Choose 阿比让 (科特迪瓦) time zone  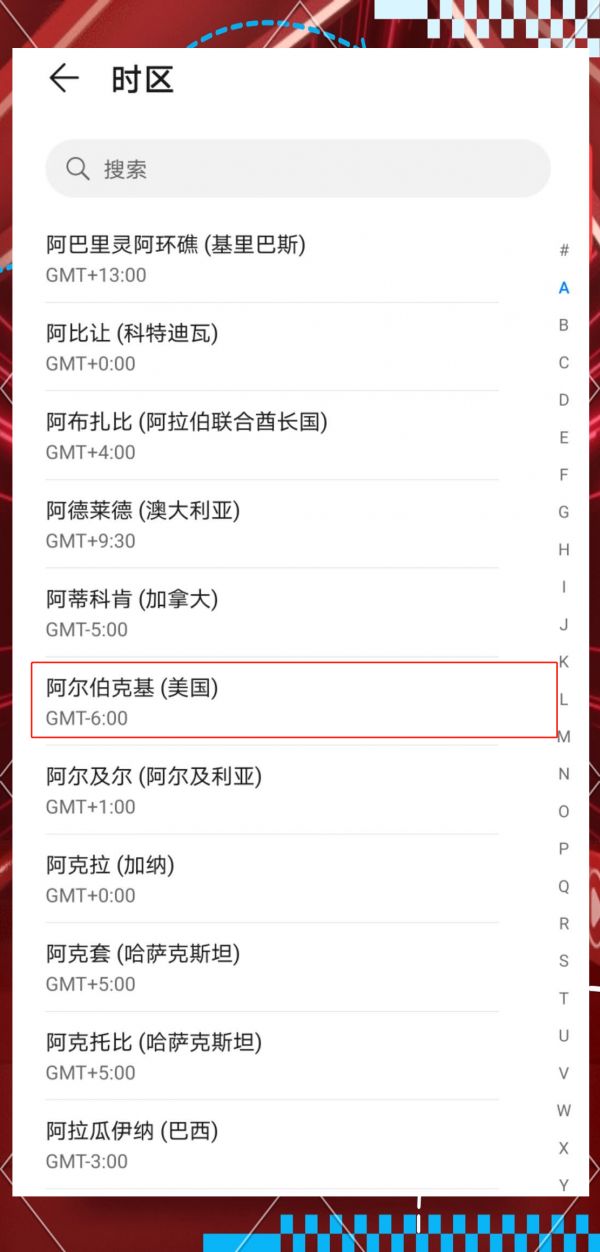272,347
